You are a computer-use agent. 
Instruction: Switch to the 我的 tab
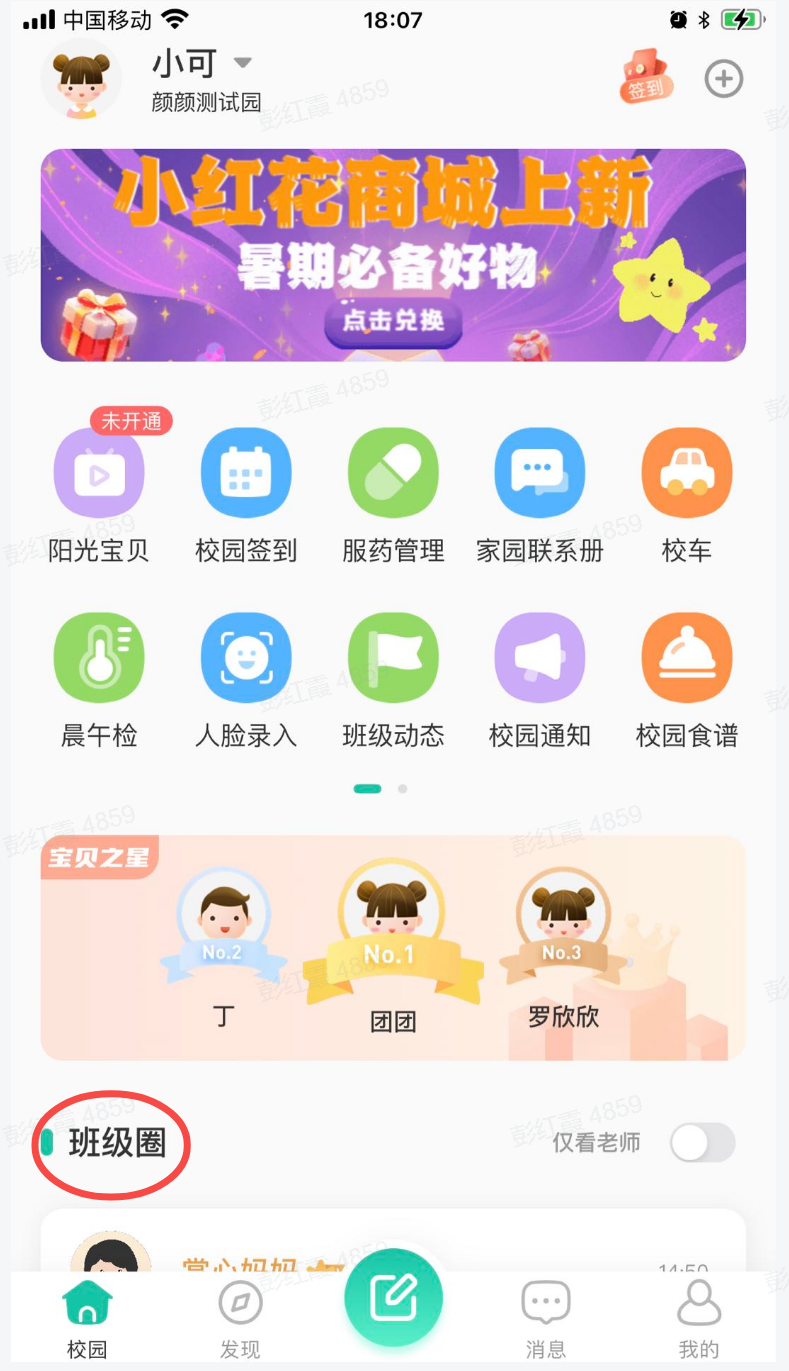[x=699, y=1320]
